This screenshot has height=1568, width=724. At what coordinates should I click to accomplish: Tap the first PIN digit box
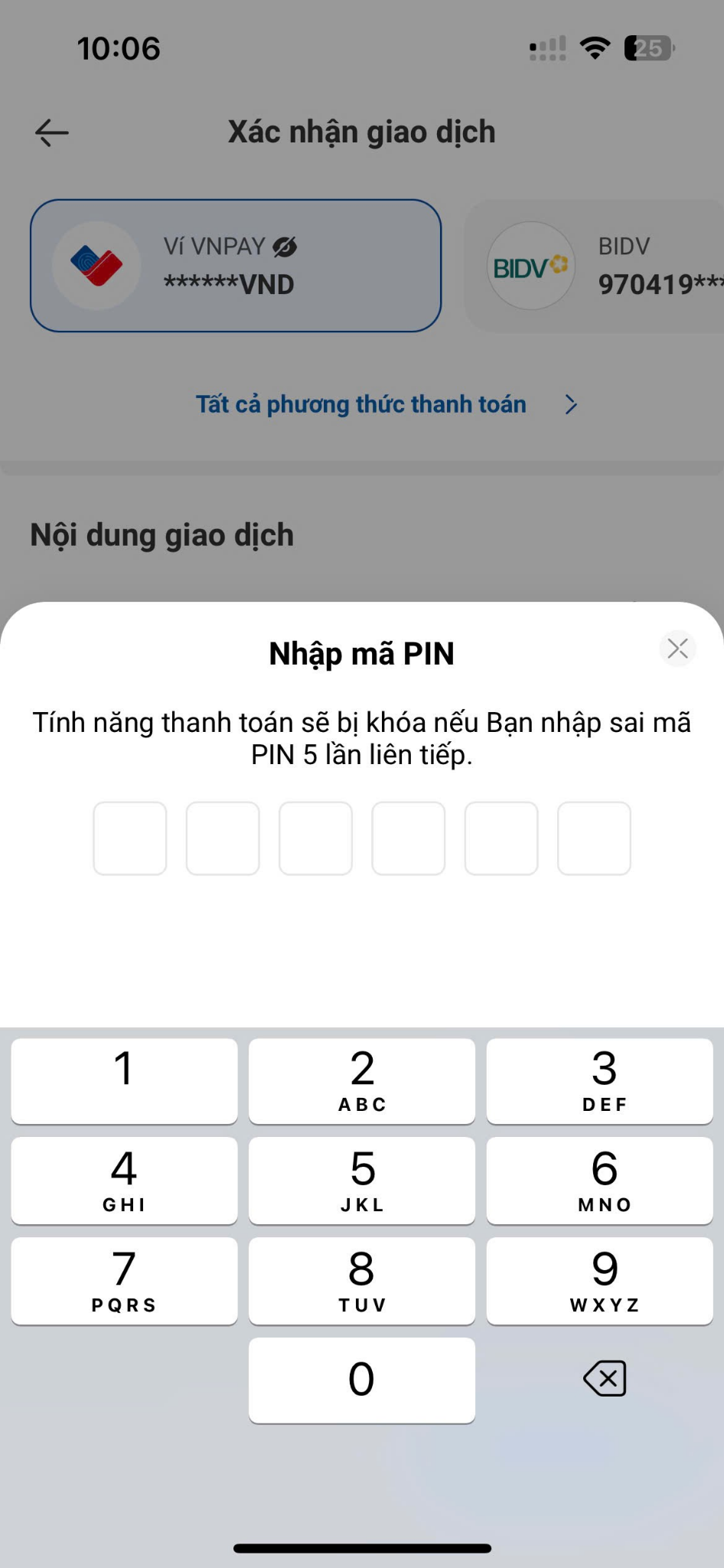(130, 838)
